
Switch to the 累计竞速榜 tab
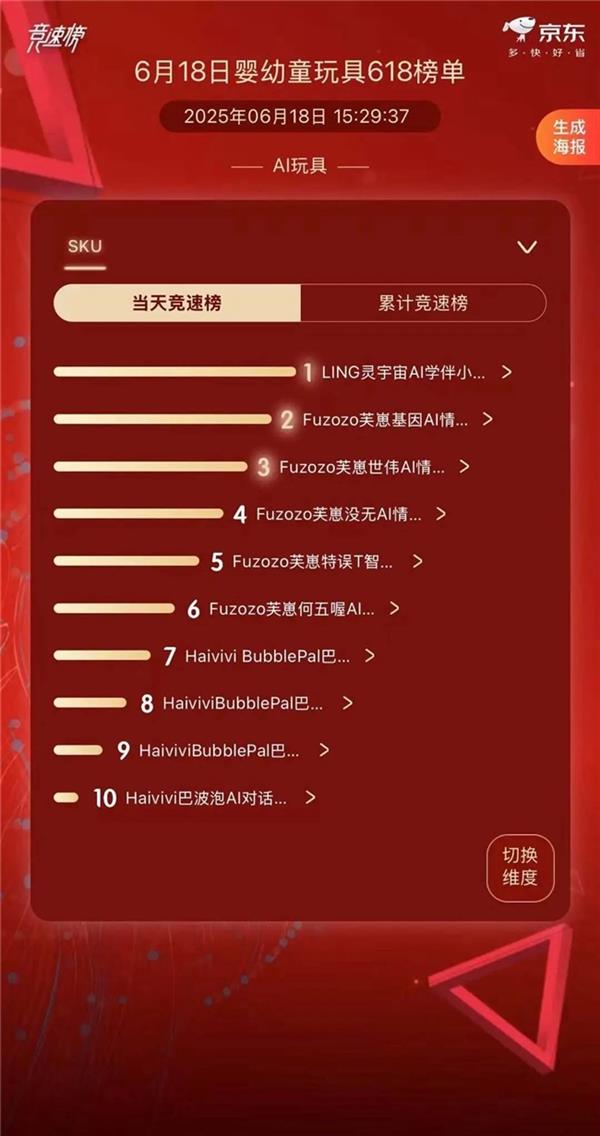point(423,303)
